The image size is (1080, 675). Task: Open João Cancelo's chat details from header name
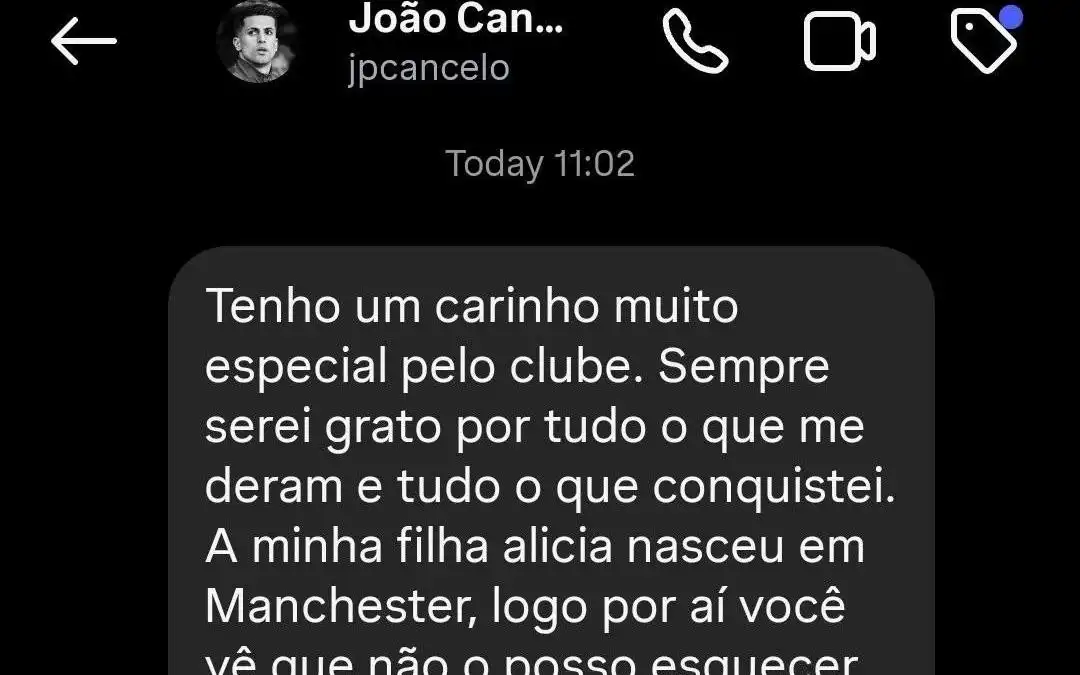[x=454, y=20]
